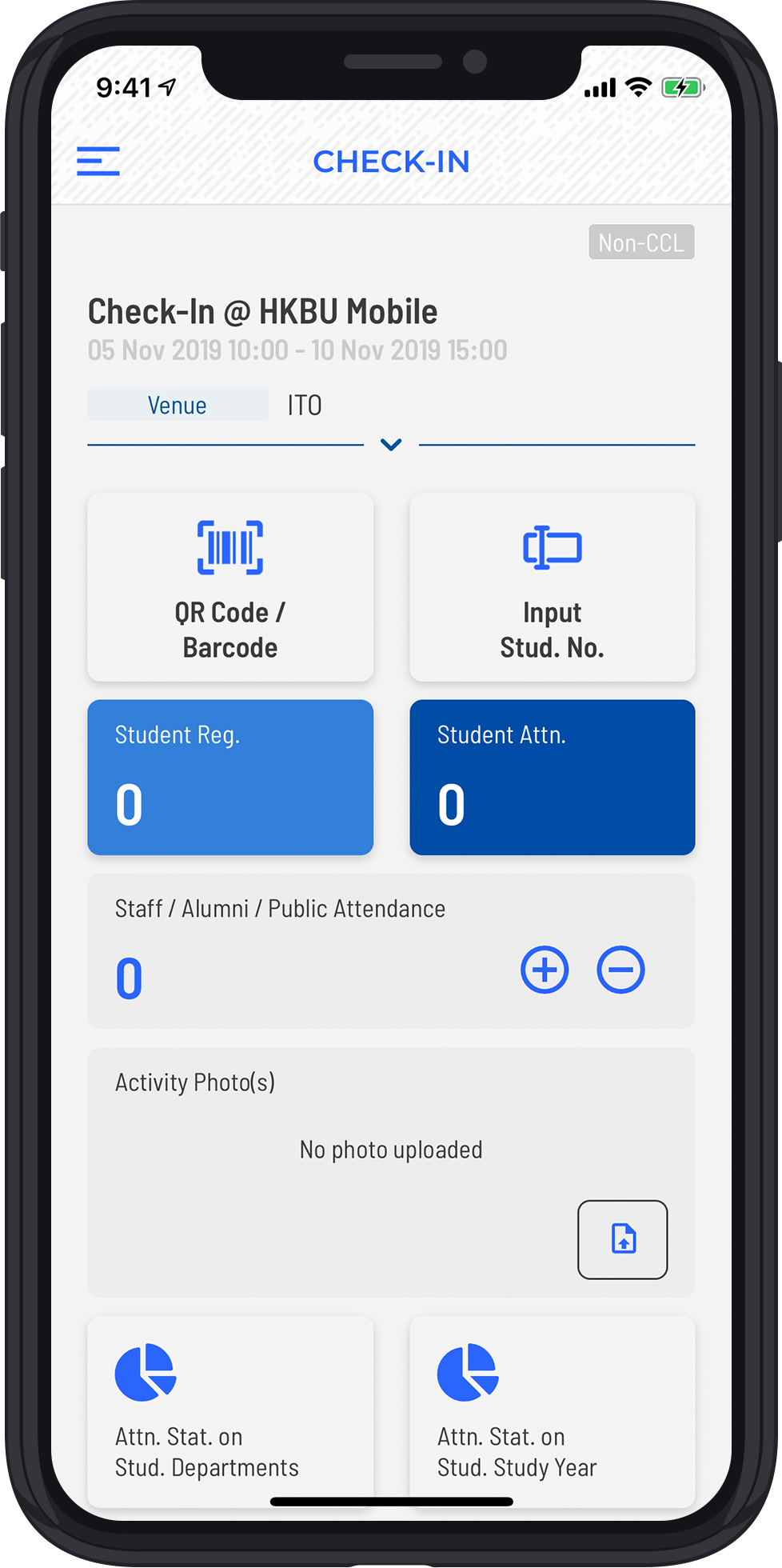Screen dimensions: 782x1568
Task: Open Attn. Stat. on Stud. Study Year
Action: coord(552,1411)
